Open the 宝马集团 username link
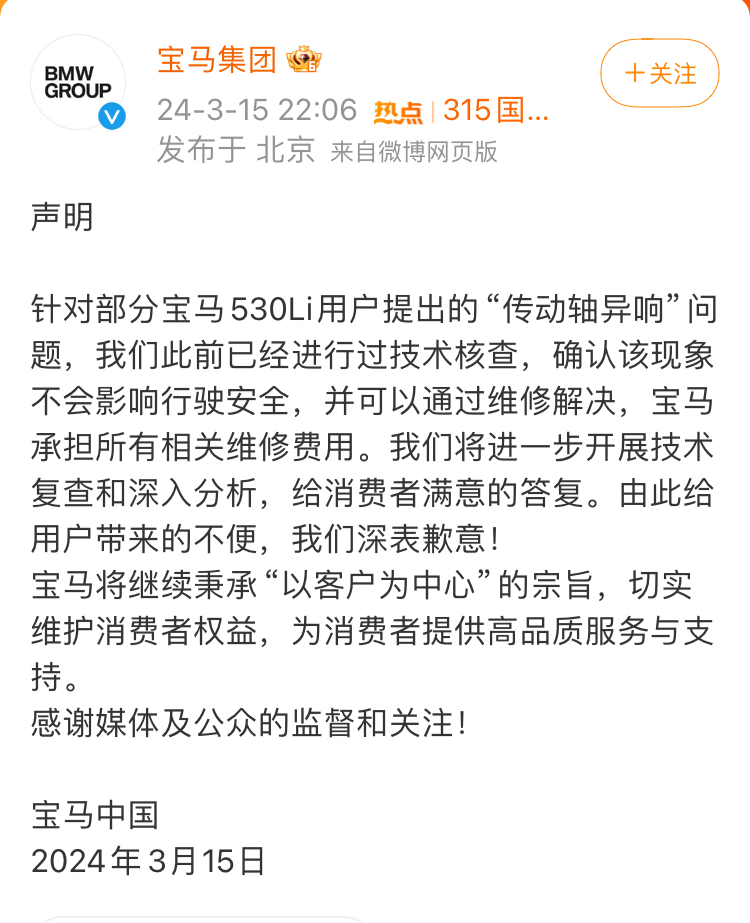 pos(217,60)
